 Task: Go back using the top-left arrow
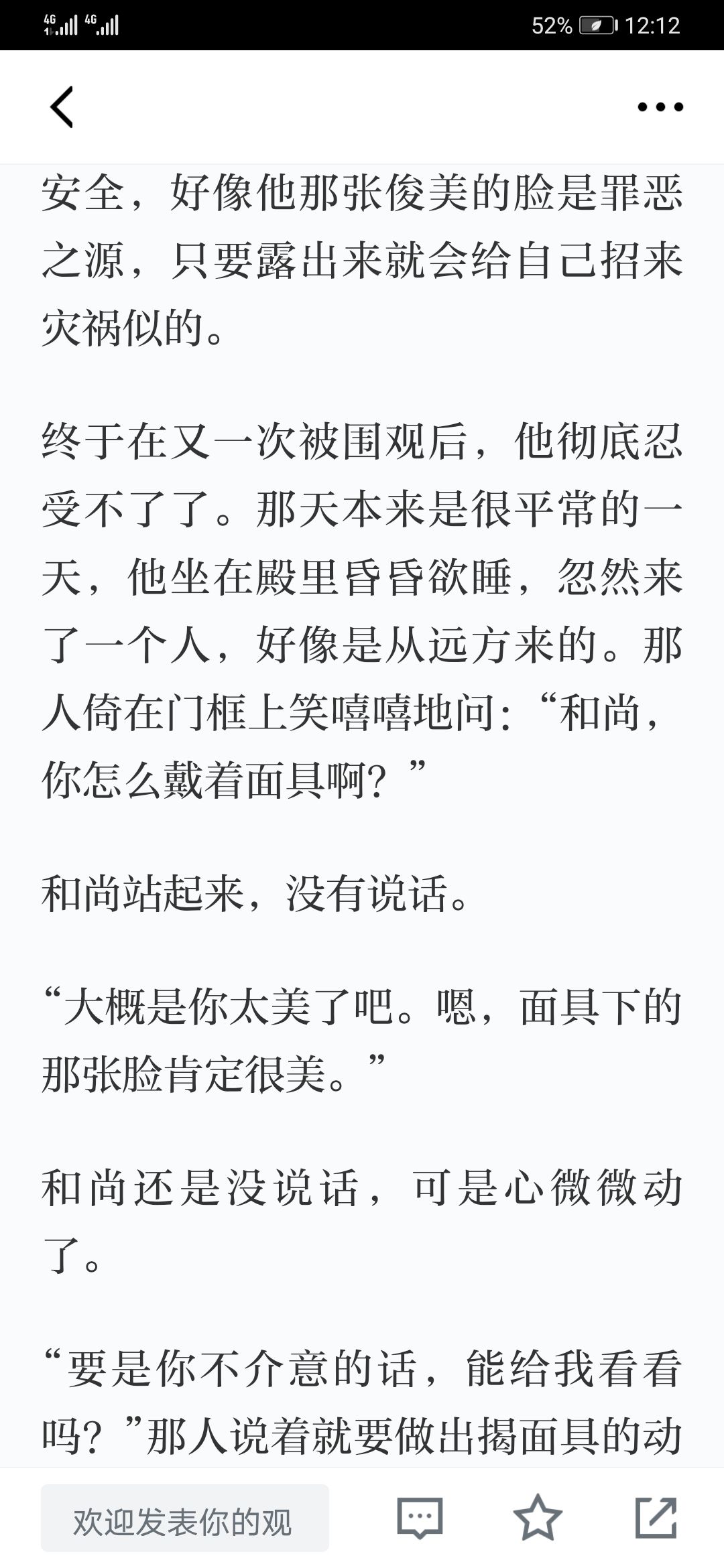[62, 107]
